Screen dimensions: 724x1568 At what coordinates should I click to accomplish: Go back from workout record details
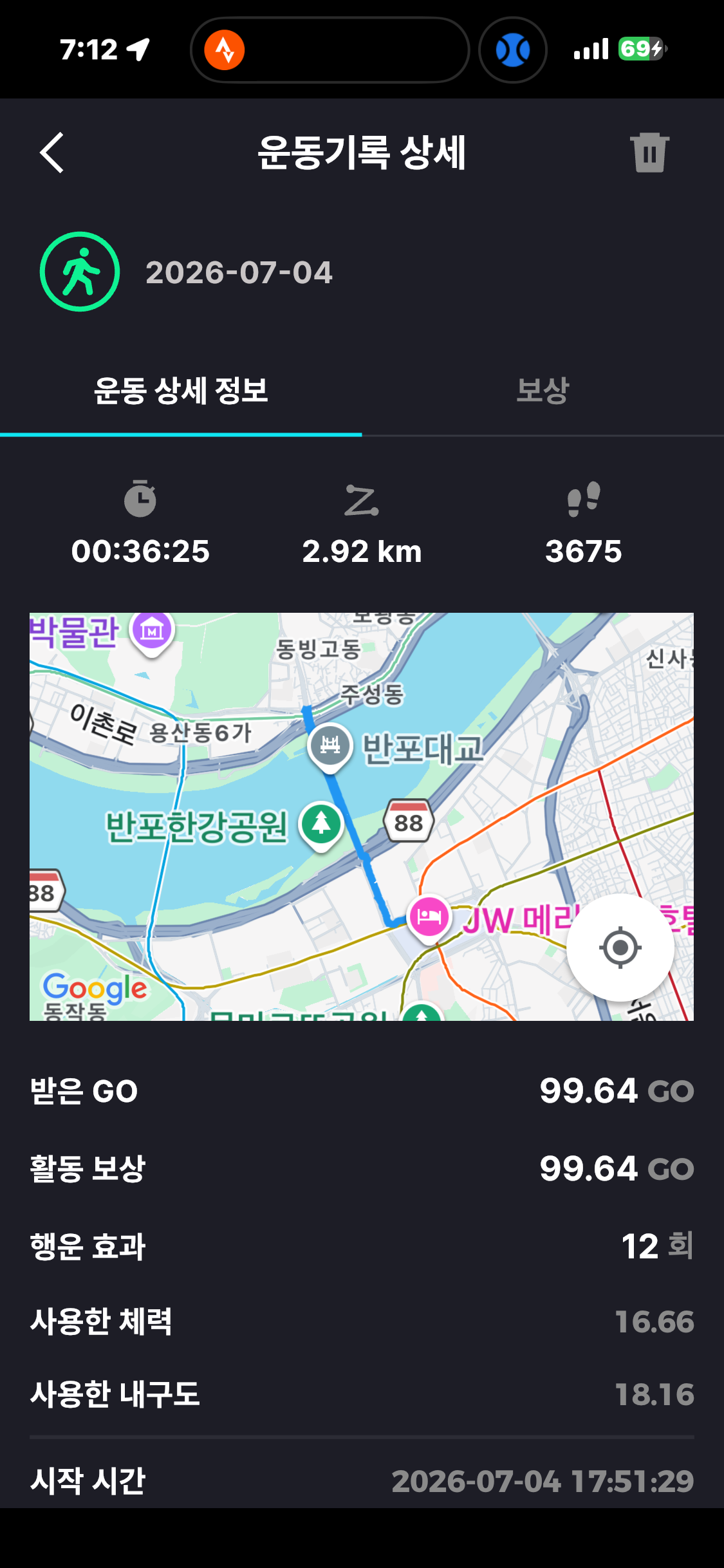point(51,153)
